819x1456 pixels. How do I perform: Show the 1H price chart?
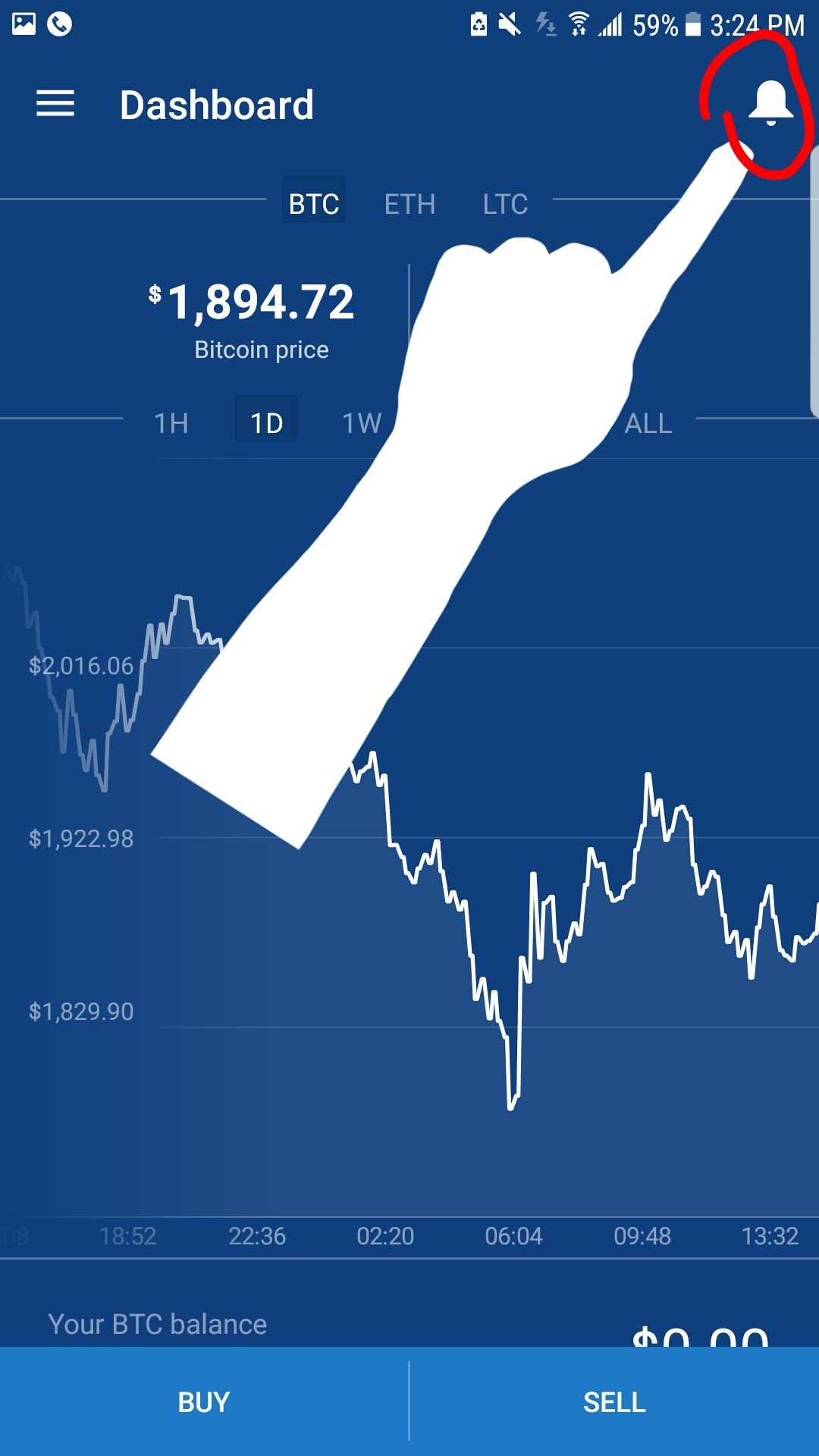coord(171,422)
